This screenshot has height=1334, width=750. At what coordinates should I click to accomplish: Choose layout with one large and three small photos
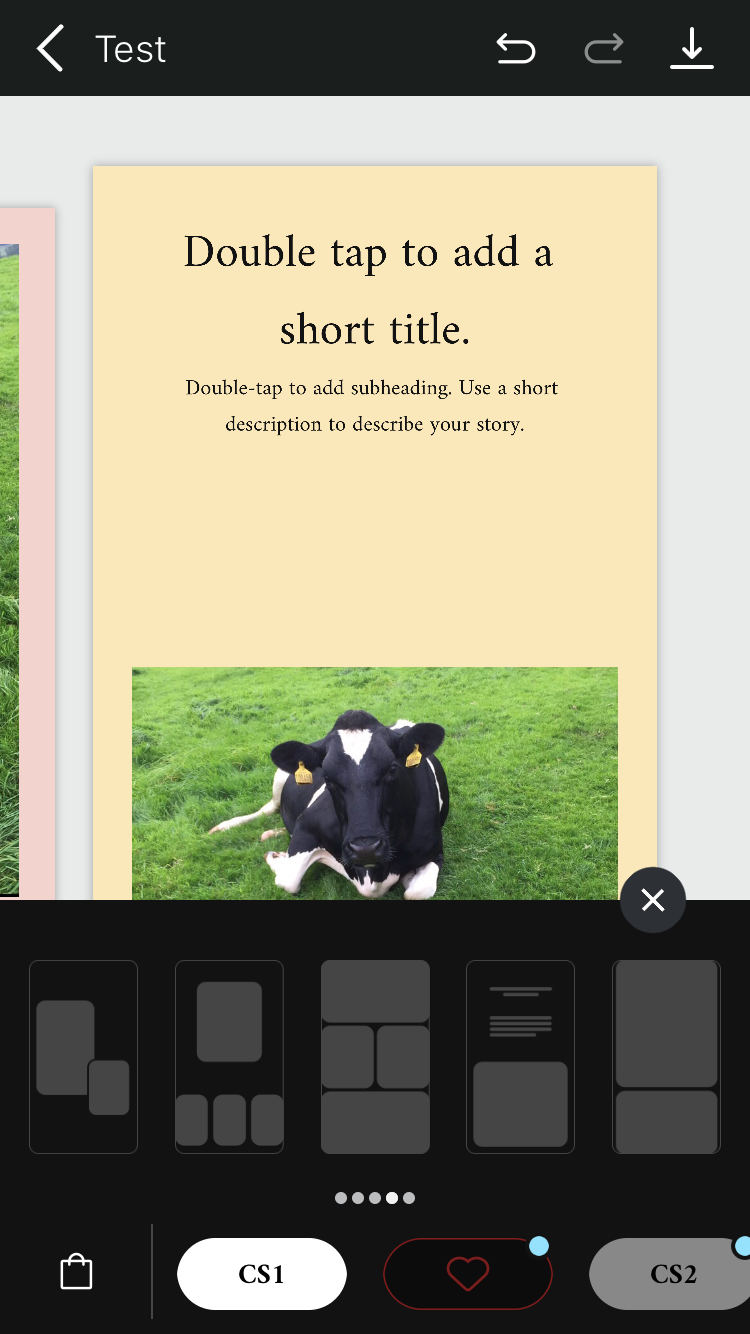coord(229,1057)
